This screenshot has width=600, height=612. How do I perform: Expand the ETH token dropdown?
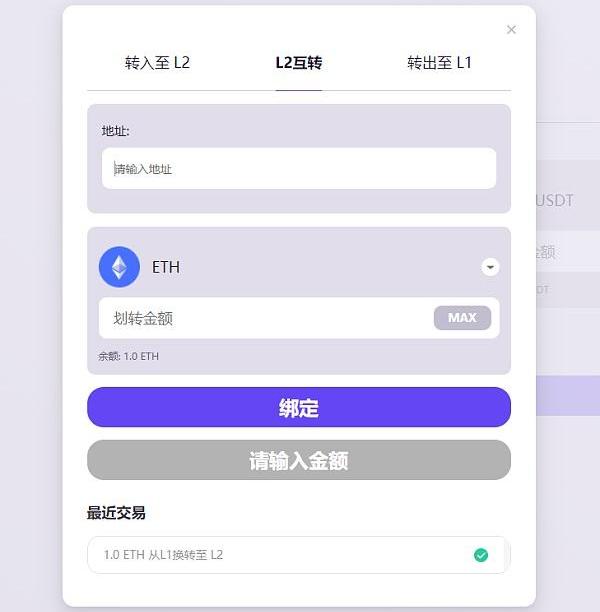[490, 267]
